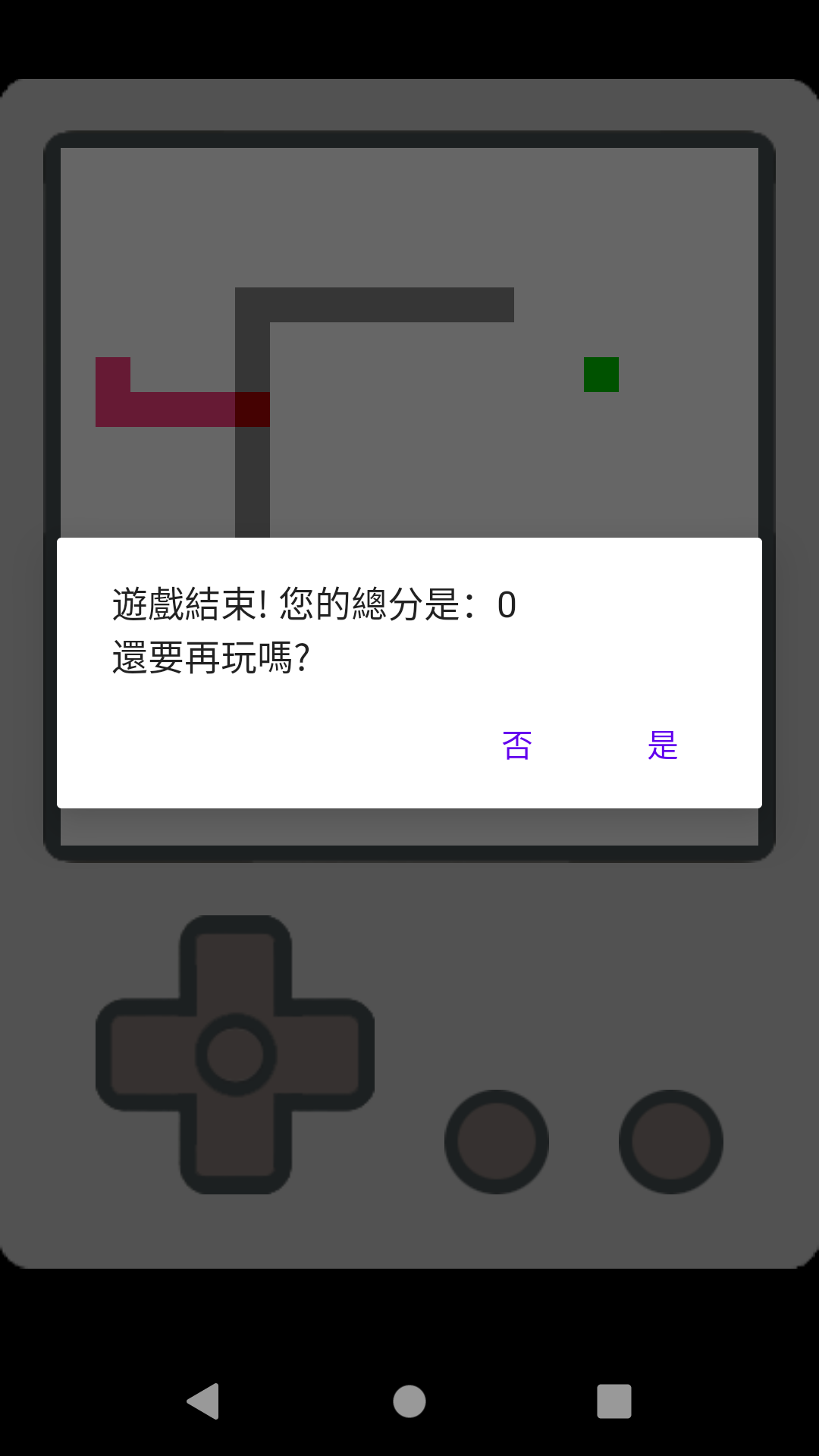Click the snake's dark red head
The image size is (819, 1456).
[252, 409]
